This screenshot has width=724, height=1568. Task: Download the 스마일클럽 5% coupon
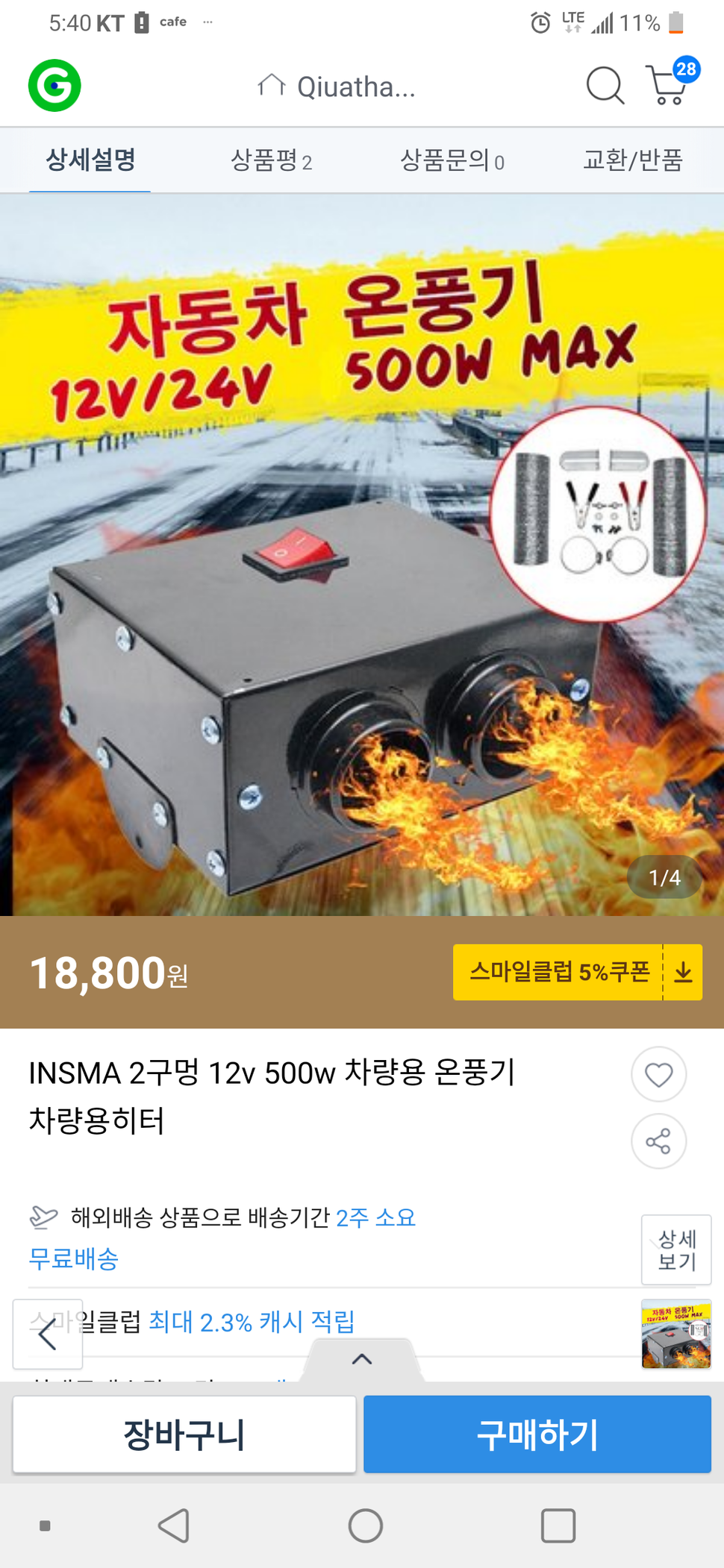tap(577, 972)
